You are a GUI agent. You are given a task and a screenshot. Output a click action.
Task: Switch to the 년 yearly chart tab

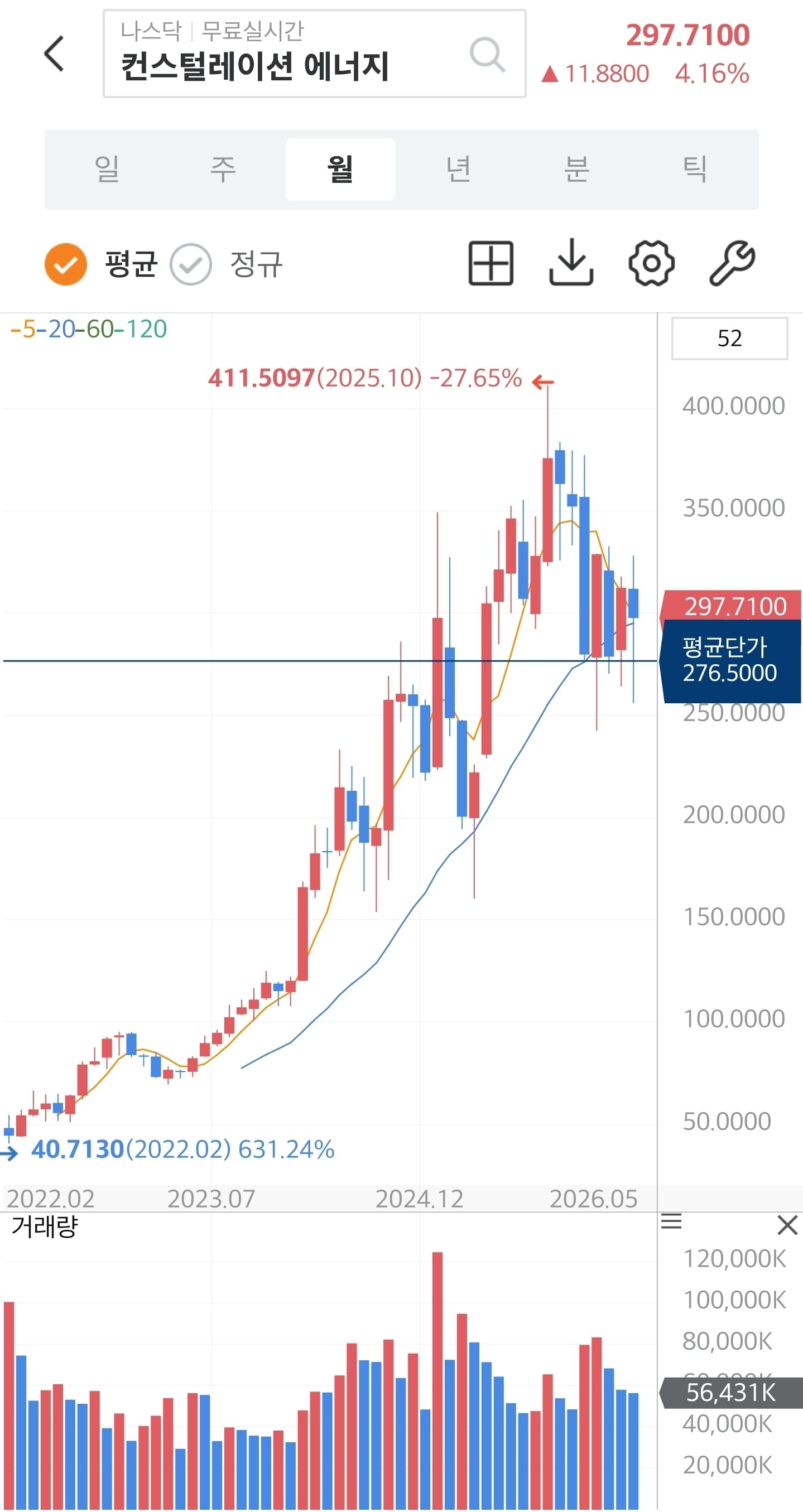[x=459, y=169]
